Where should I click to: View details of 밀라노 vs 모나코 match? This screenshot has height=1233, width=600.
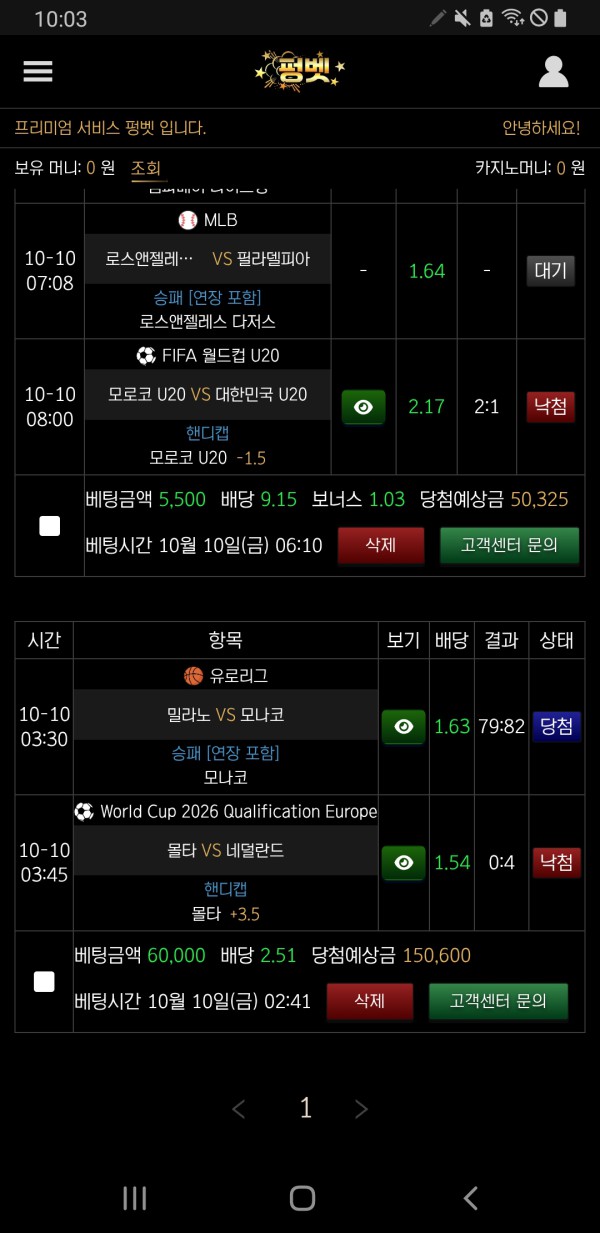403,727
